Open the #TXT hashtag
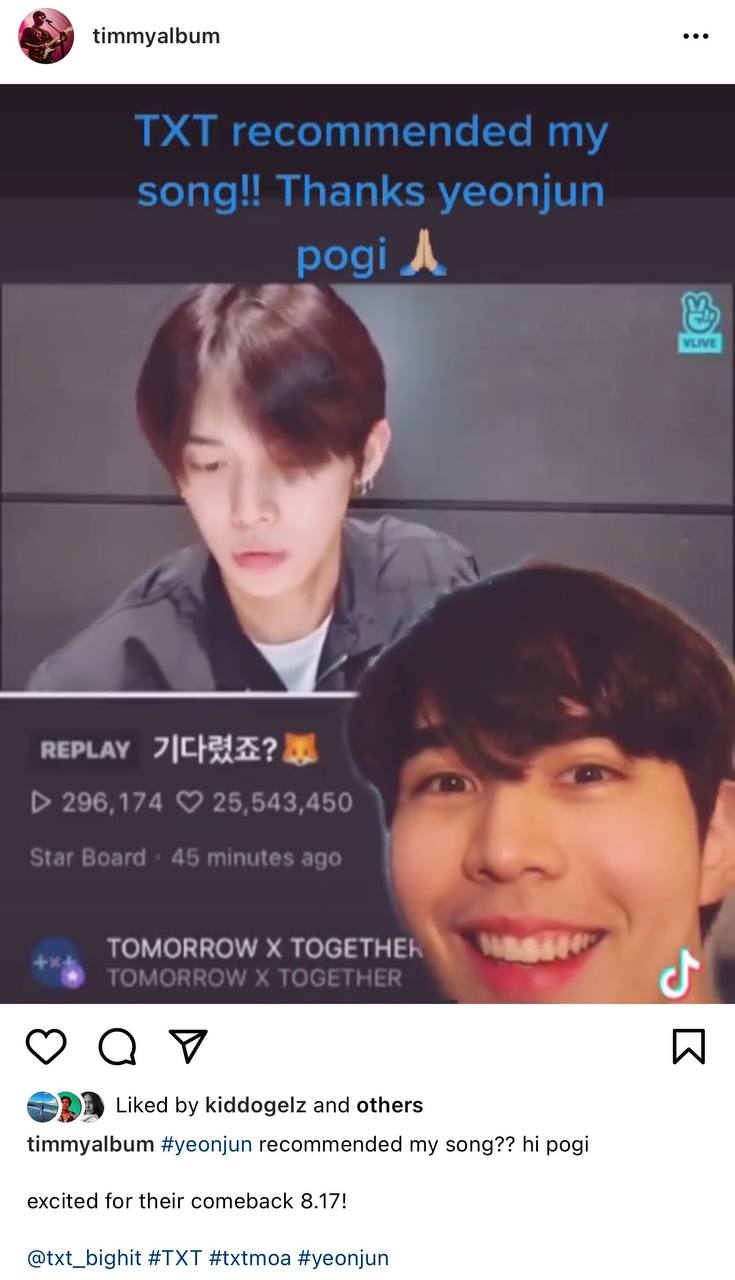This screenshot has width=735, height=1280. click(175, 1258)
